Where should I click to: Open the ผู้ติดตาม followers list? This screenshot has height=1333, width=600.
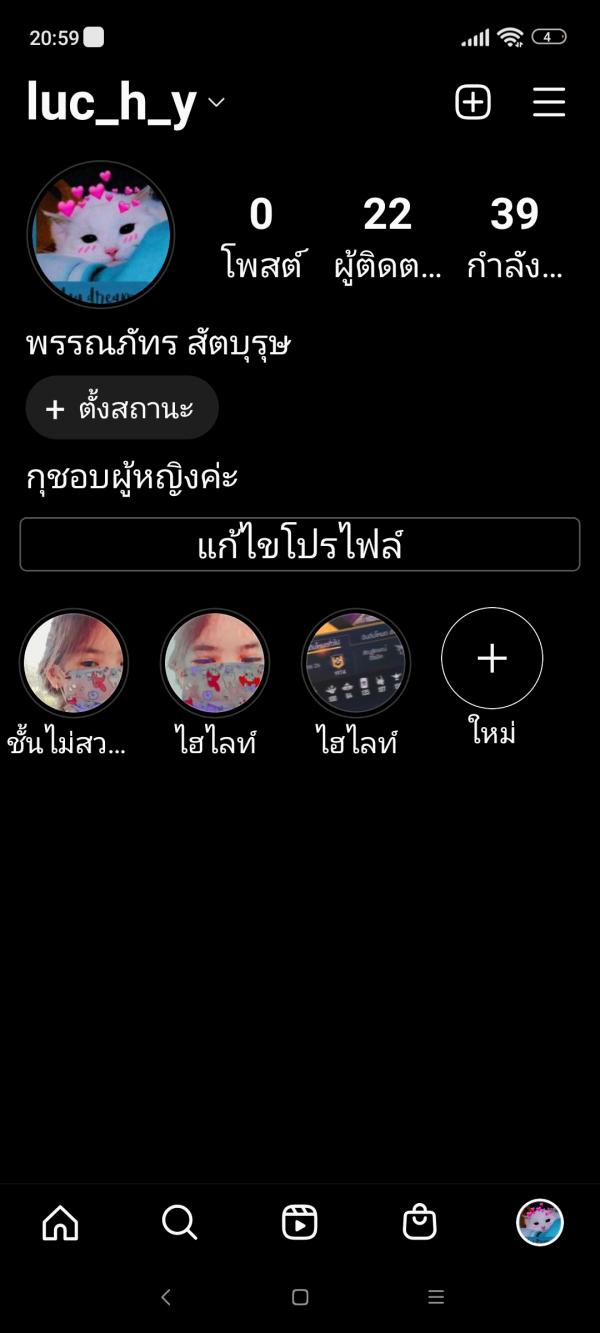click(x=387, y=237)
